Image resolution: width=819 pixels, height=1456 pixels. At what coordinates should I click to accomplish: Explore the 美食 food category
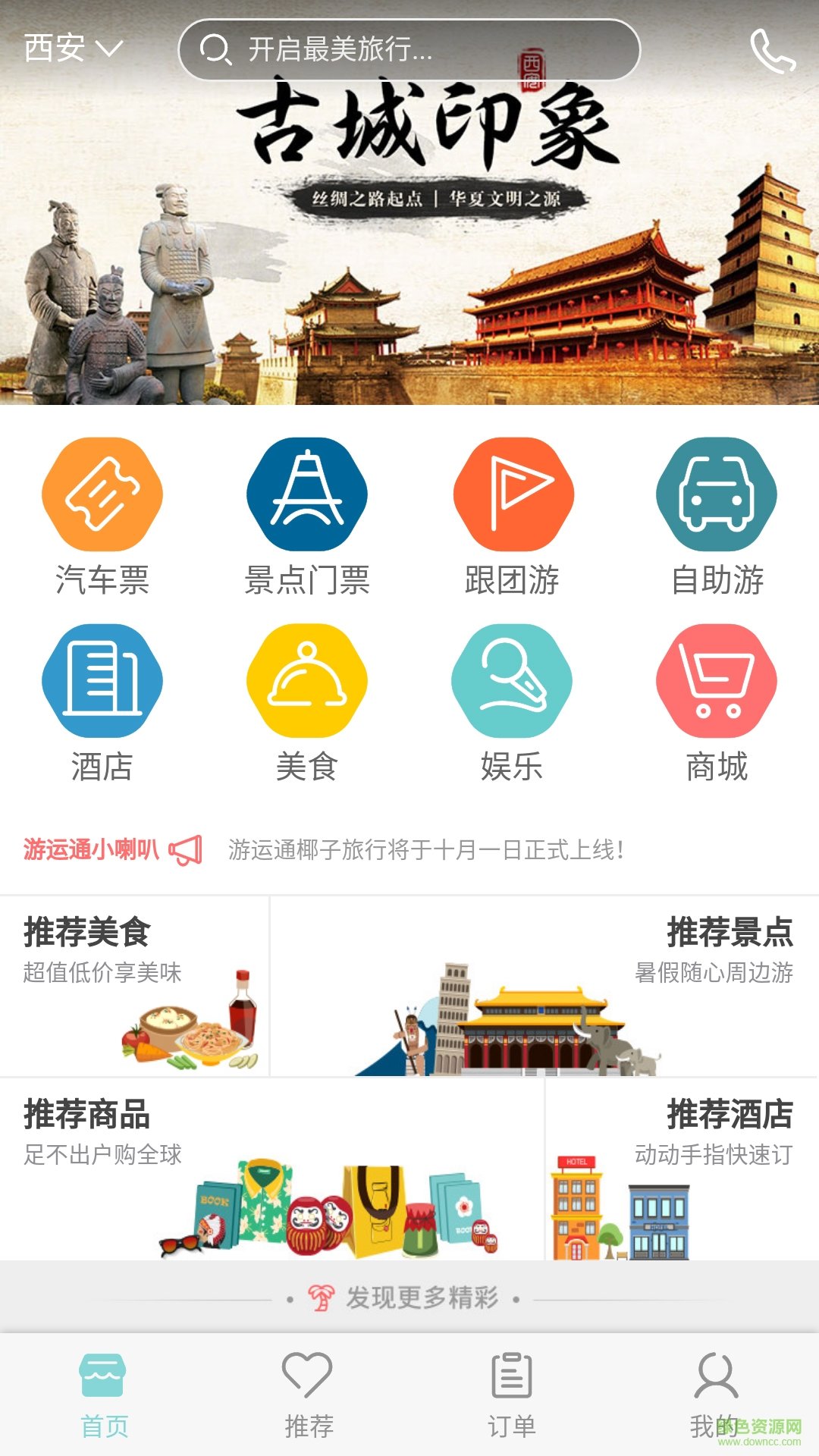[x=307, y=703]
